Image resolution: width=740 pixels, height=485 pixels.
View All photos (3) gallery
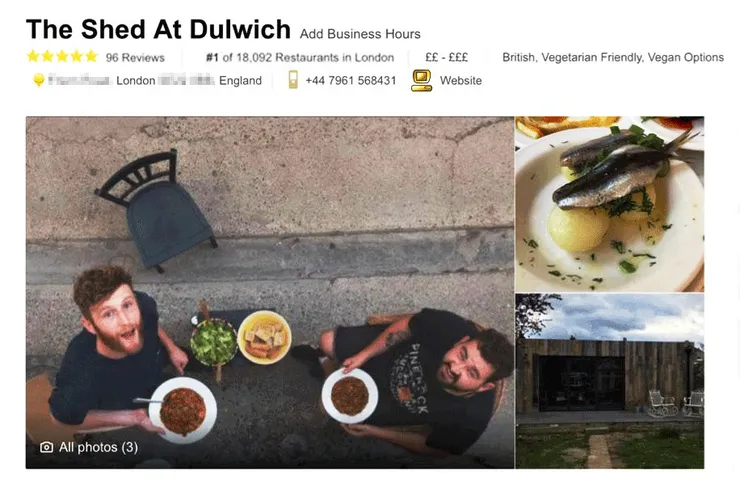(89, 447)
